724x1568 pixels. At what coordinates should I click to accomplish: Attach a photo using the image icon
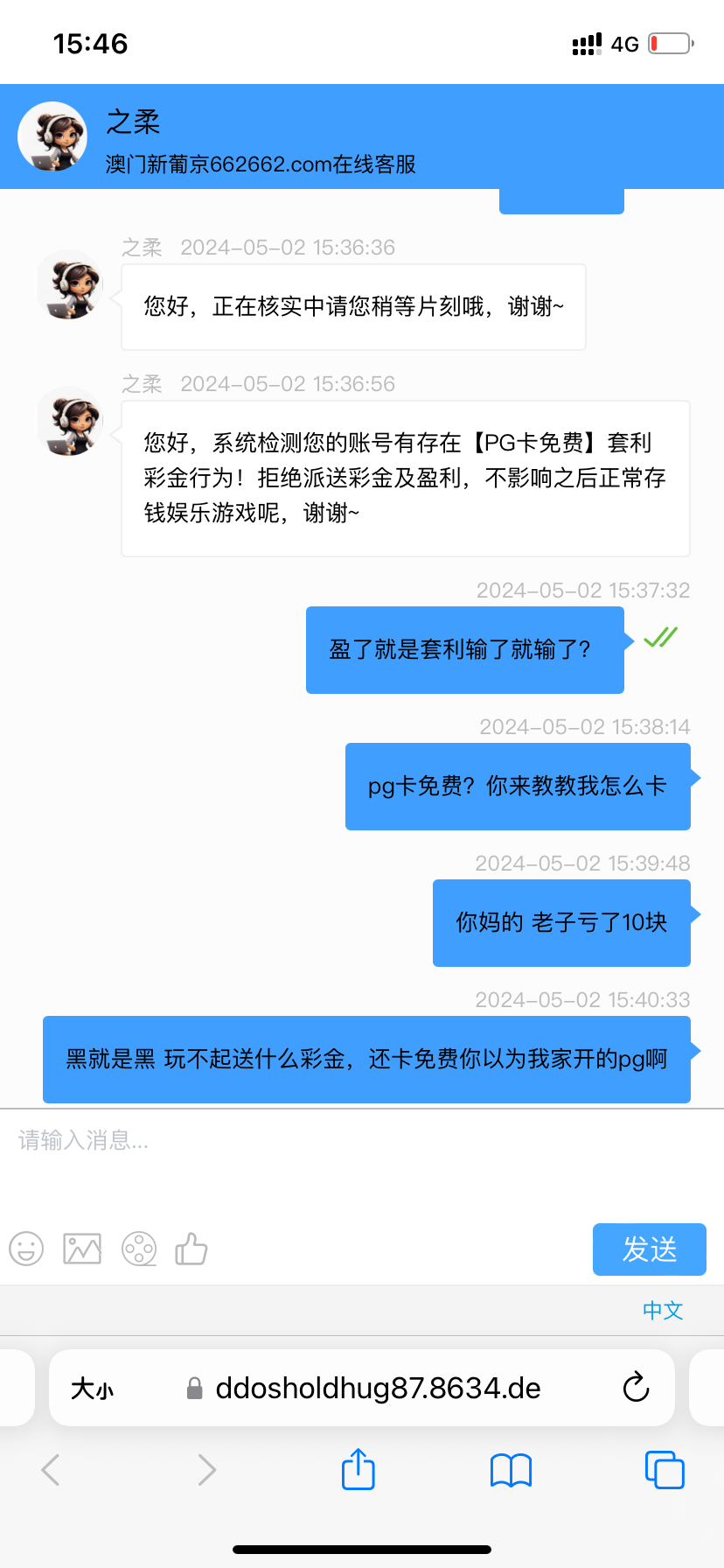pyautogui.click(x=81, y=1249)
